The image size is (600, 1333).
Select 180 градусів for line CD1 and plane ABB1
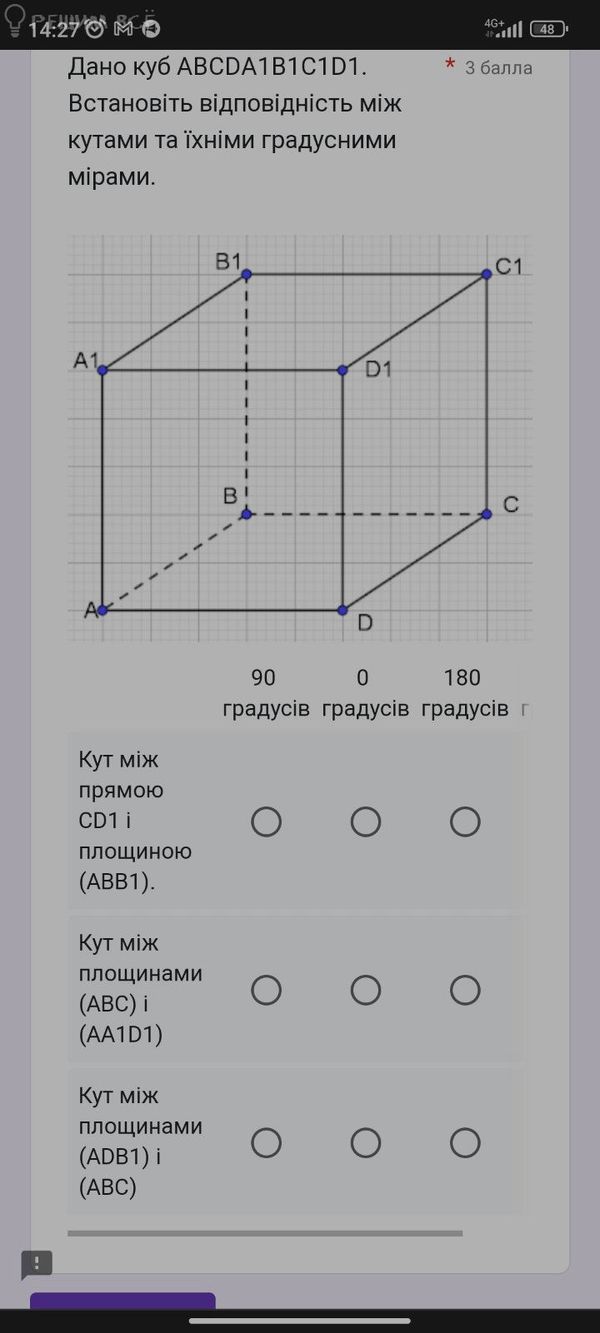click(x=465, y=822)
